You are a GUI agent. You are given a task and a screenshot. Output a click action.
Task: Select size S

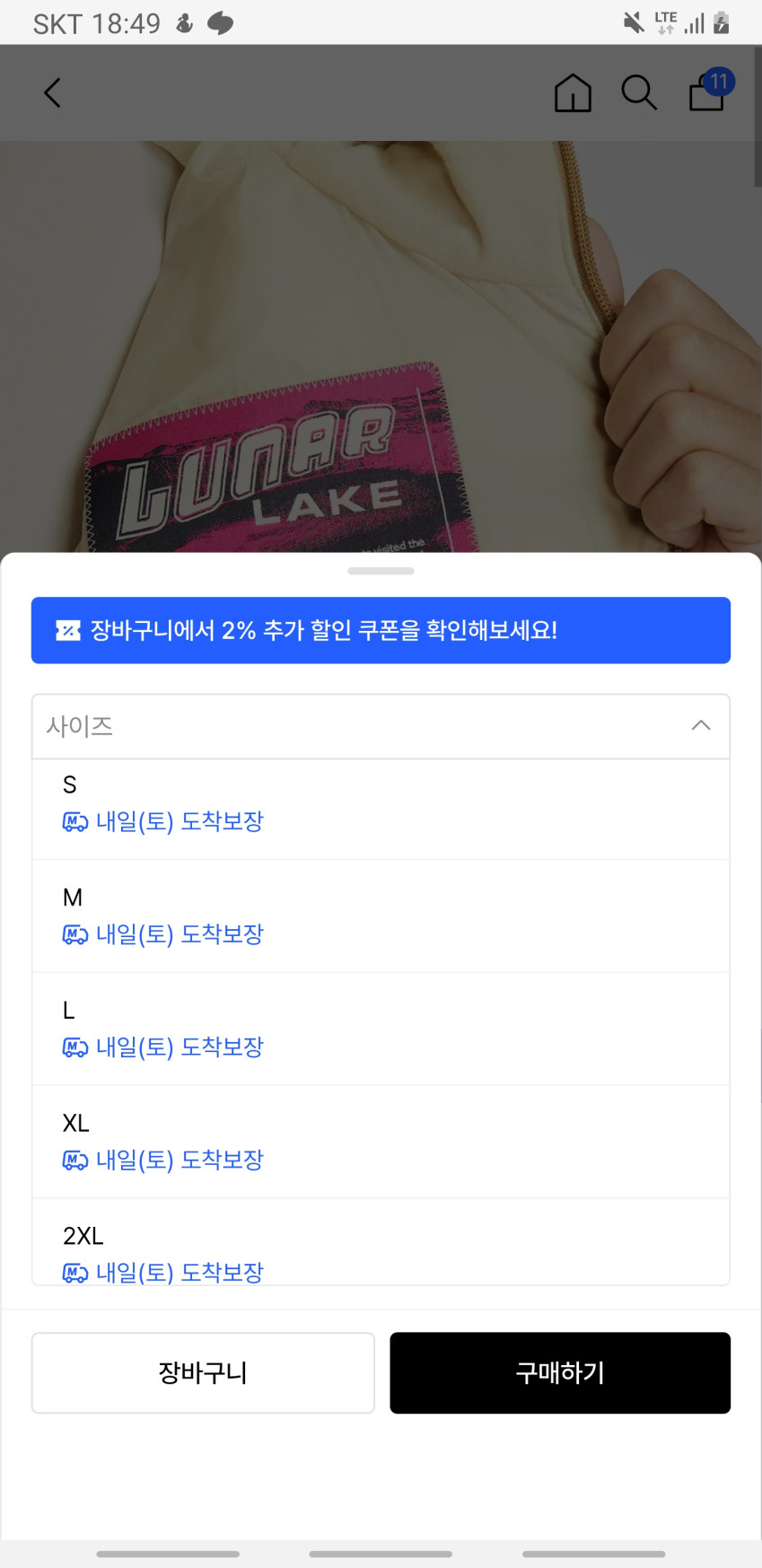(381, 803)
